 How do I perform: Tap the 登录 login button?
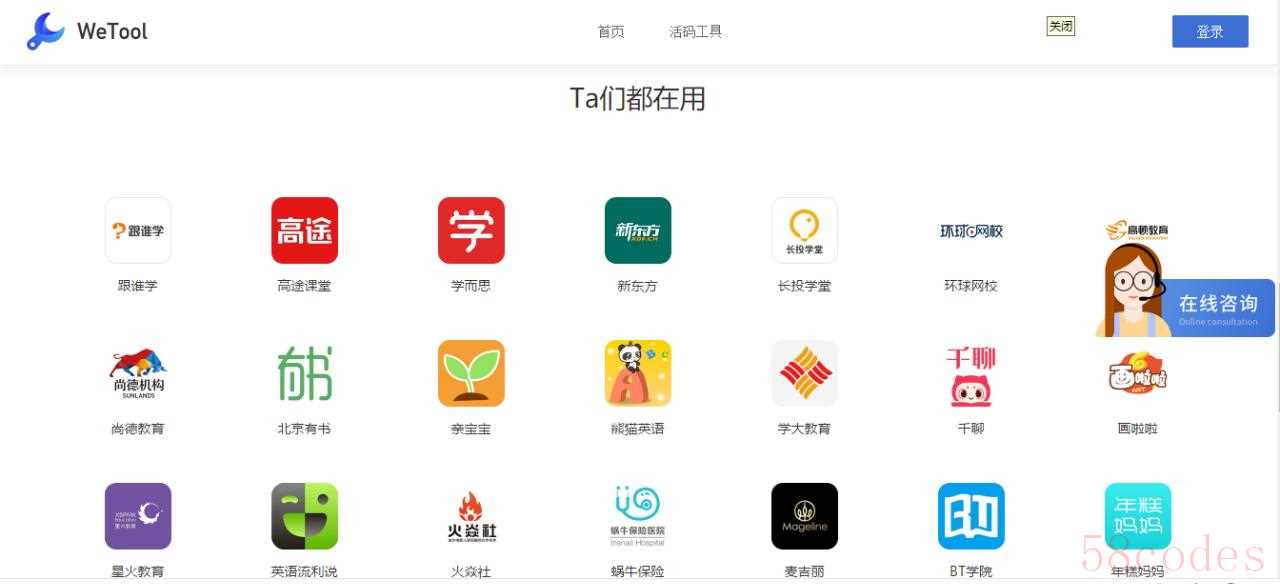click(1209, 31)
